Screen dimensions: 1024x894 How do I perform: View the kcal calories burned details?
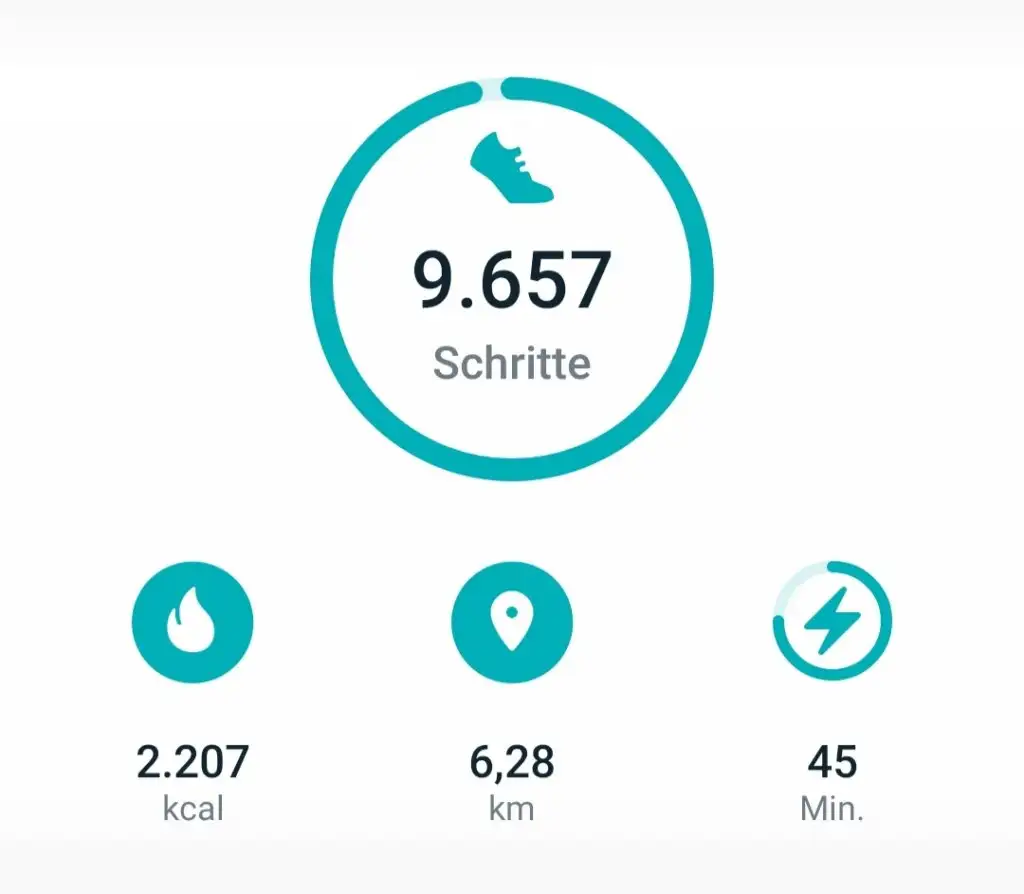click(192, 622)
